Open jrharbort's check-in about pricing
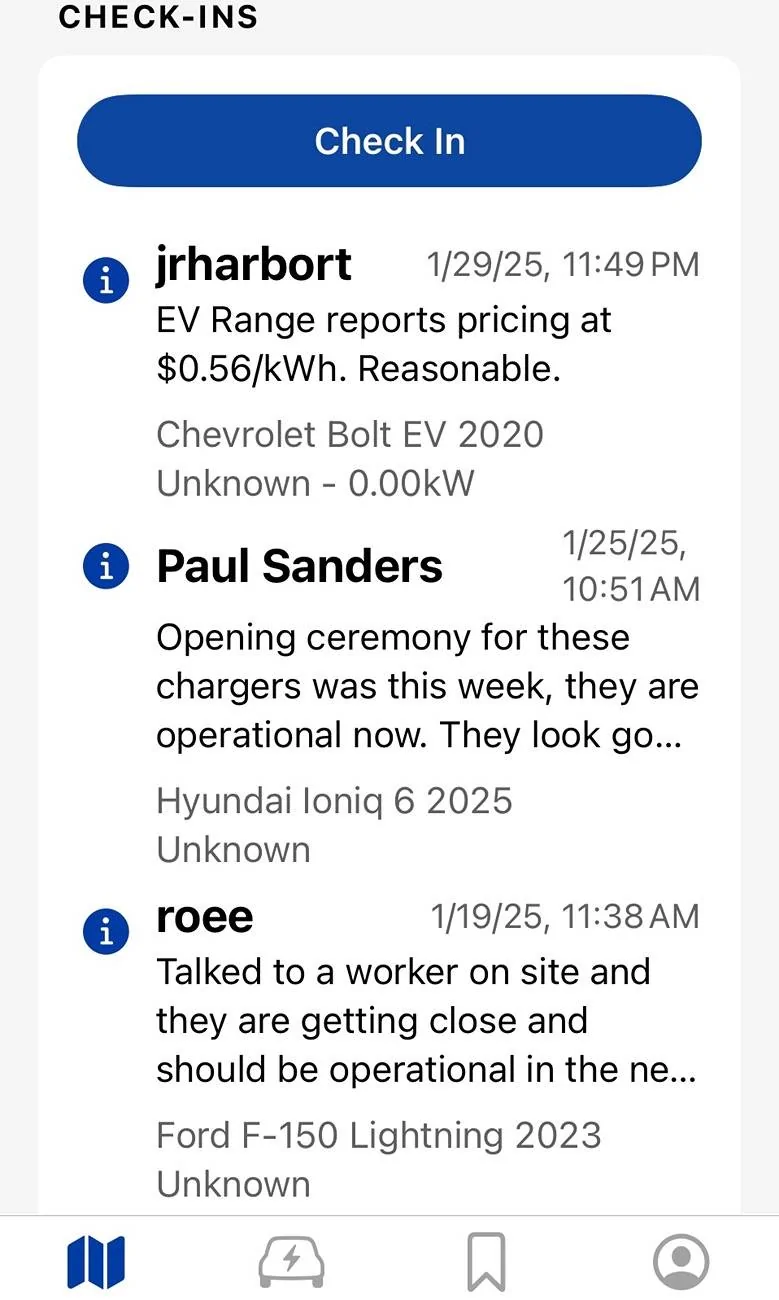779x1300 pixels. (389, 371)
